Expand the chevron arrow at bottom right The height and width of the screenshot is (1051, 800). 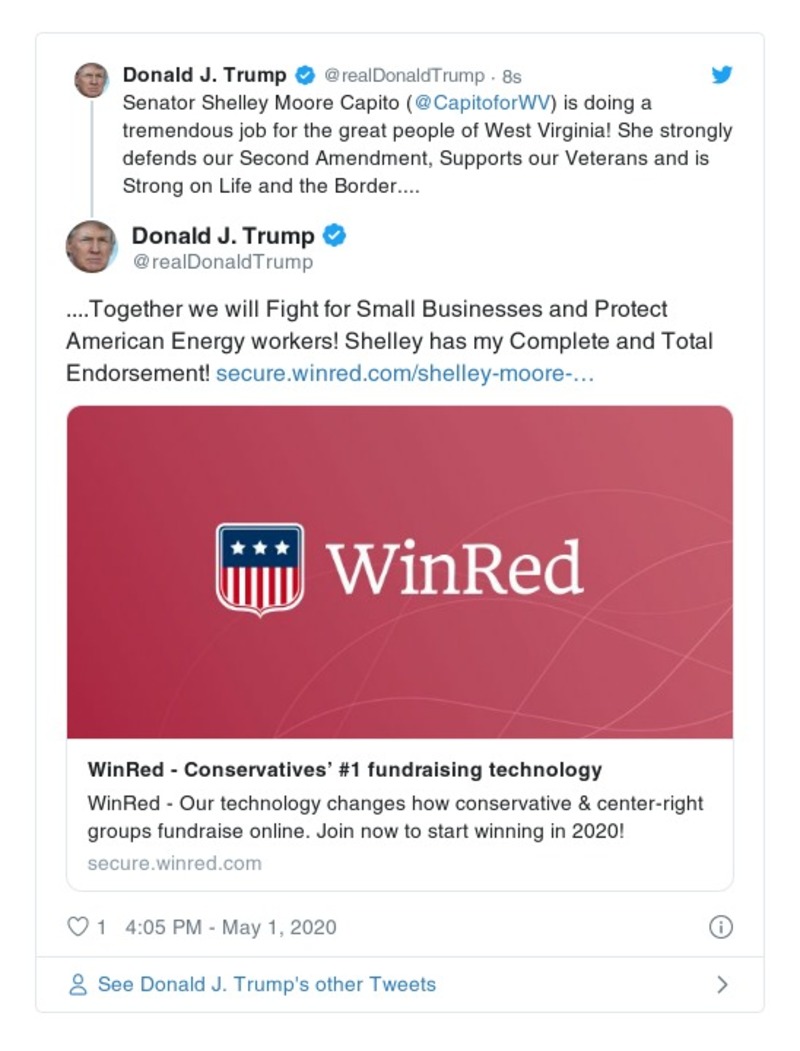pos(722,984)
